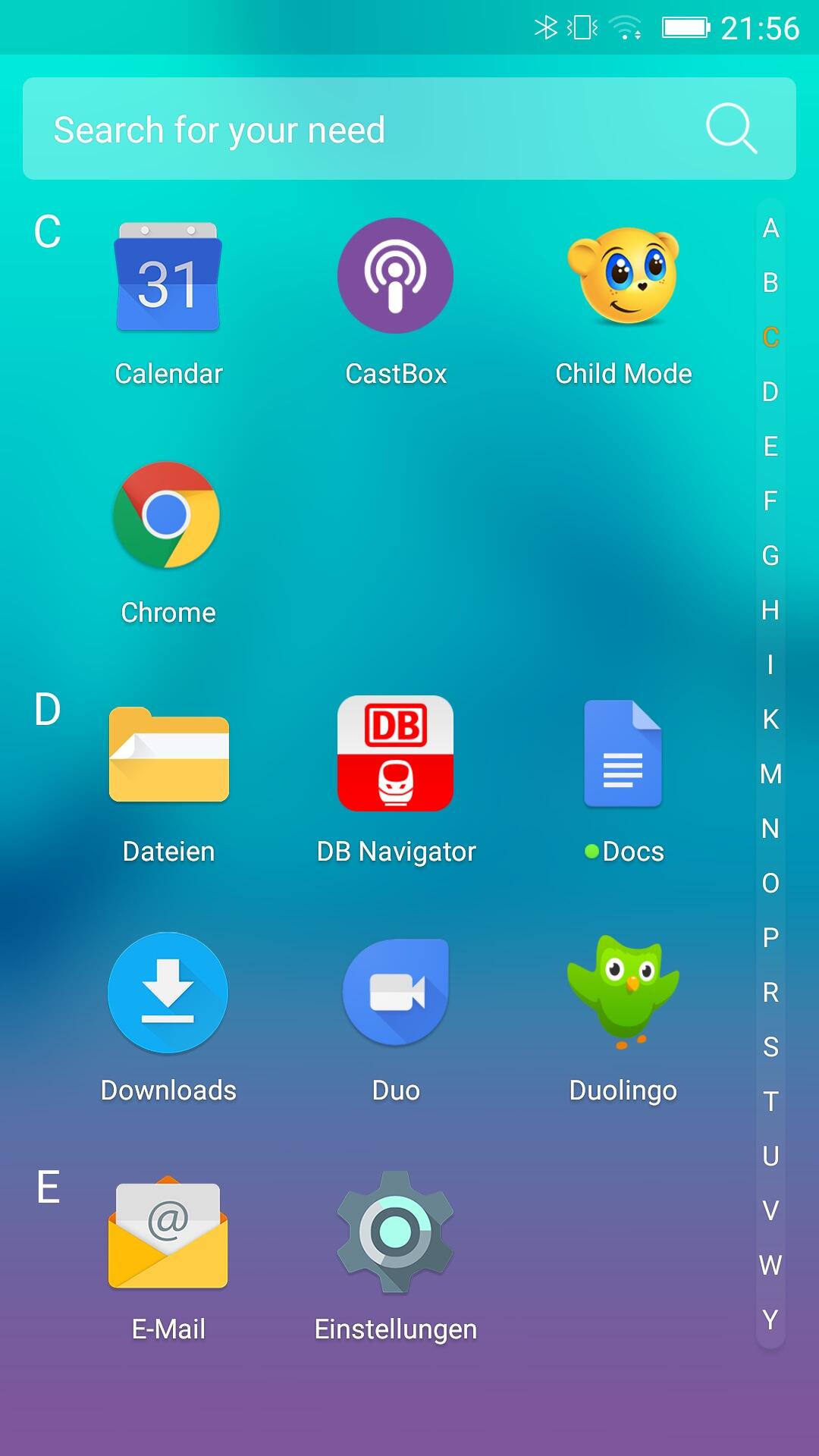This screenshot has width=819, height=1456.
Task: Open the Downloads app
Action: pyautogui.click(x=168, y=993)
